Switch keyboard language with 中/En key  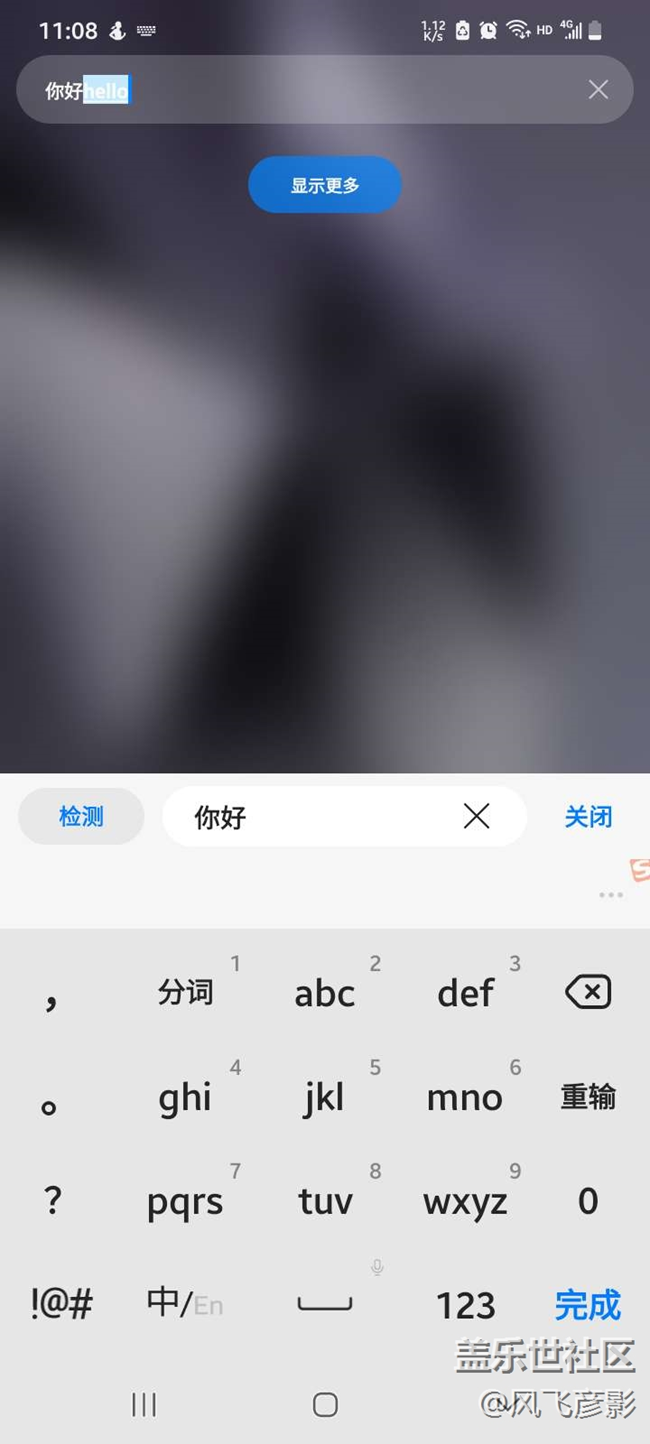[x=186, y=1304]
